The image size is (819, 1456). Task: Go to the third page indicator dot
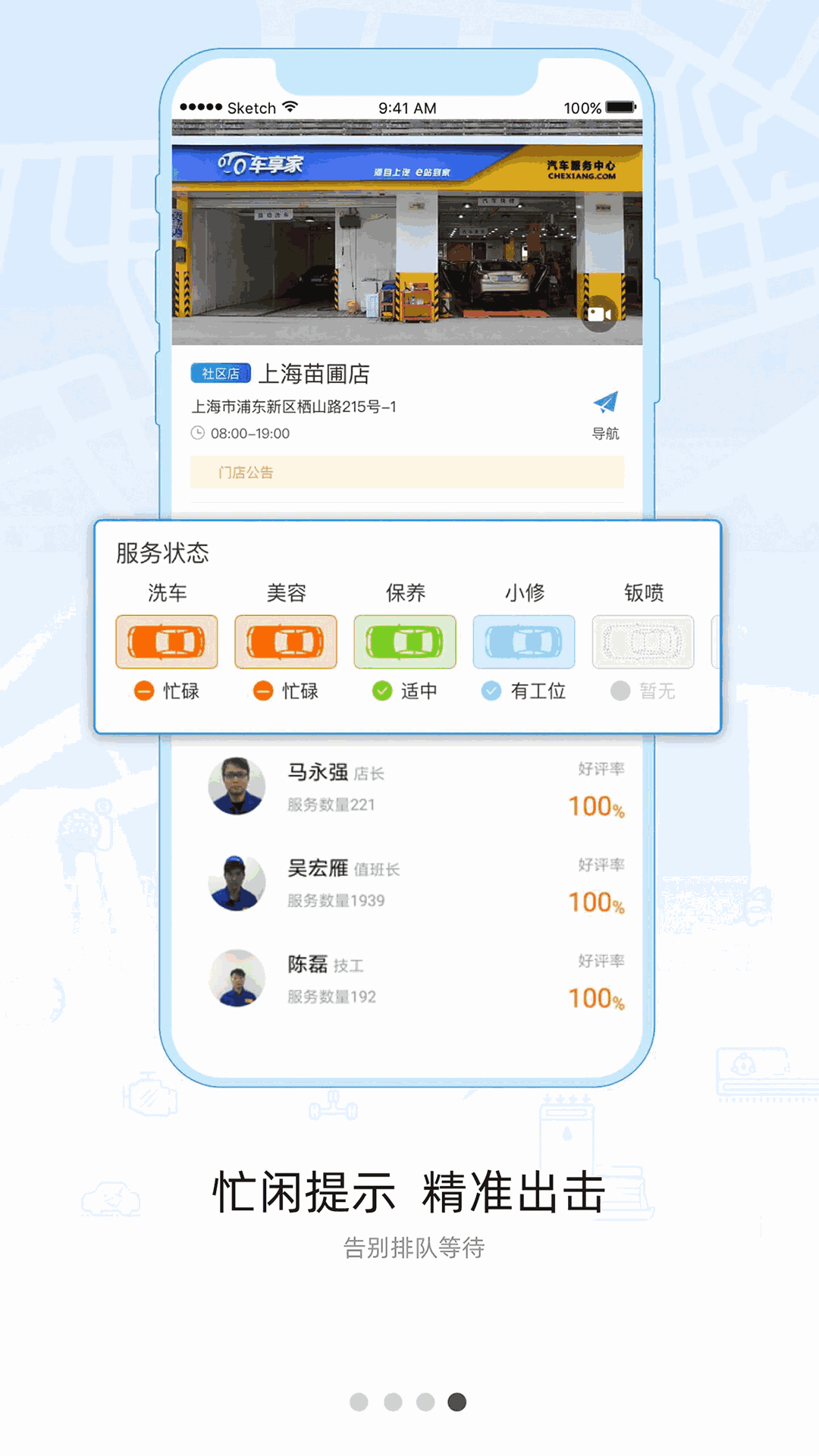[425, 1402]
